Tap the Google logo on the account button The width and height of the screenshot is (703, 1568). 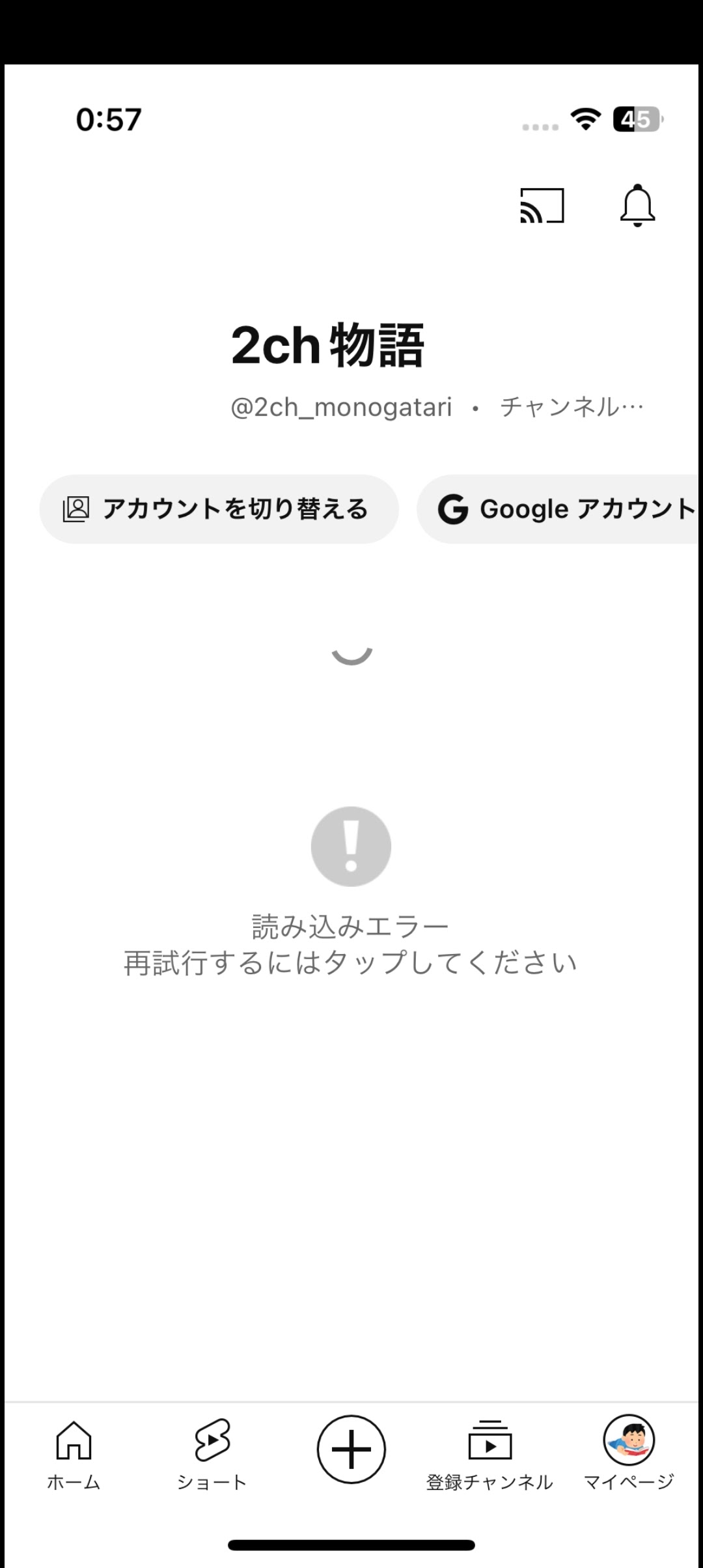[x=454, y=510]
